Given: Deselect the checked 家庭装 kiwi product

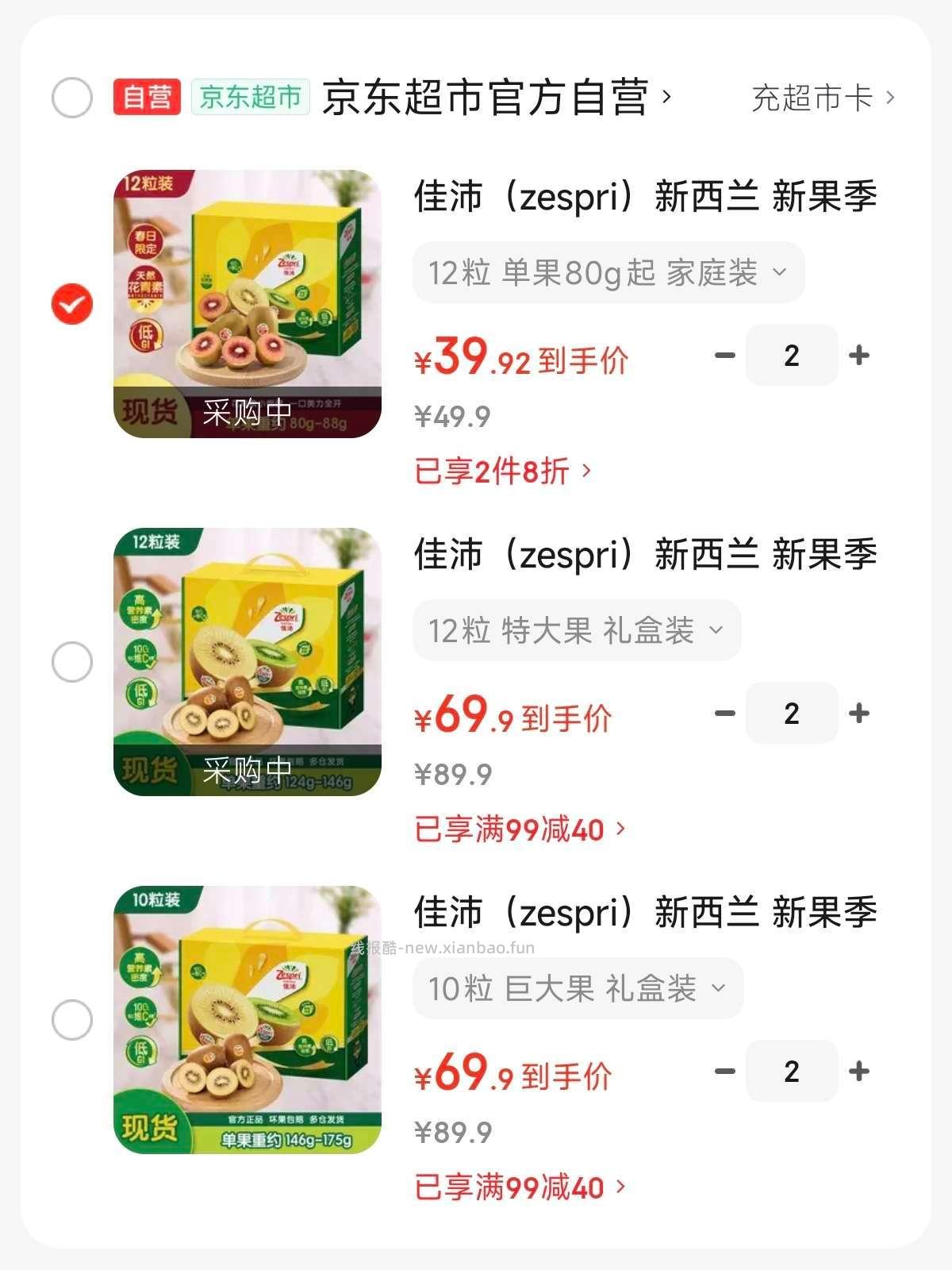Looking at the screenshot, I should point(72,302).
